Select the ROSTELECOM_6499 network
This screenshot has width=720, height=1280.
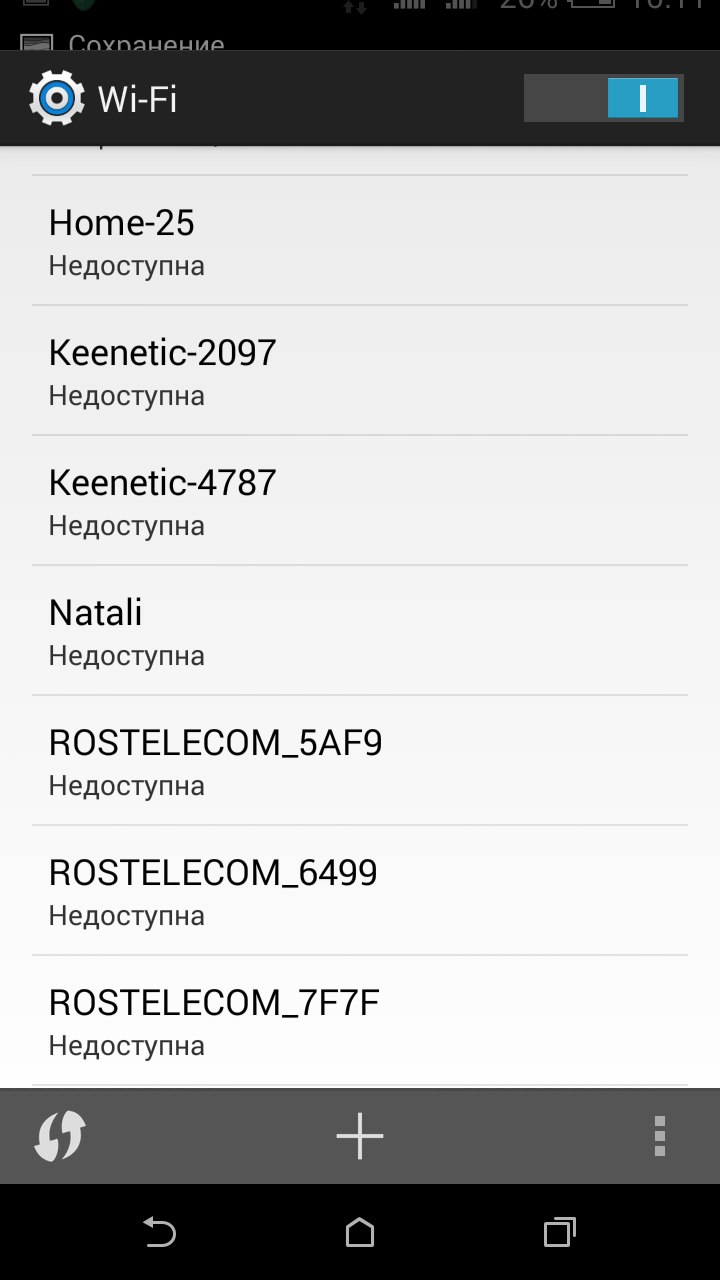(360, 890)
